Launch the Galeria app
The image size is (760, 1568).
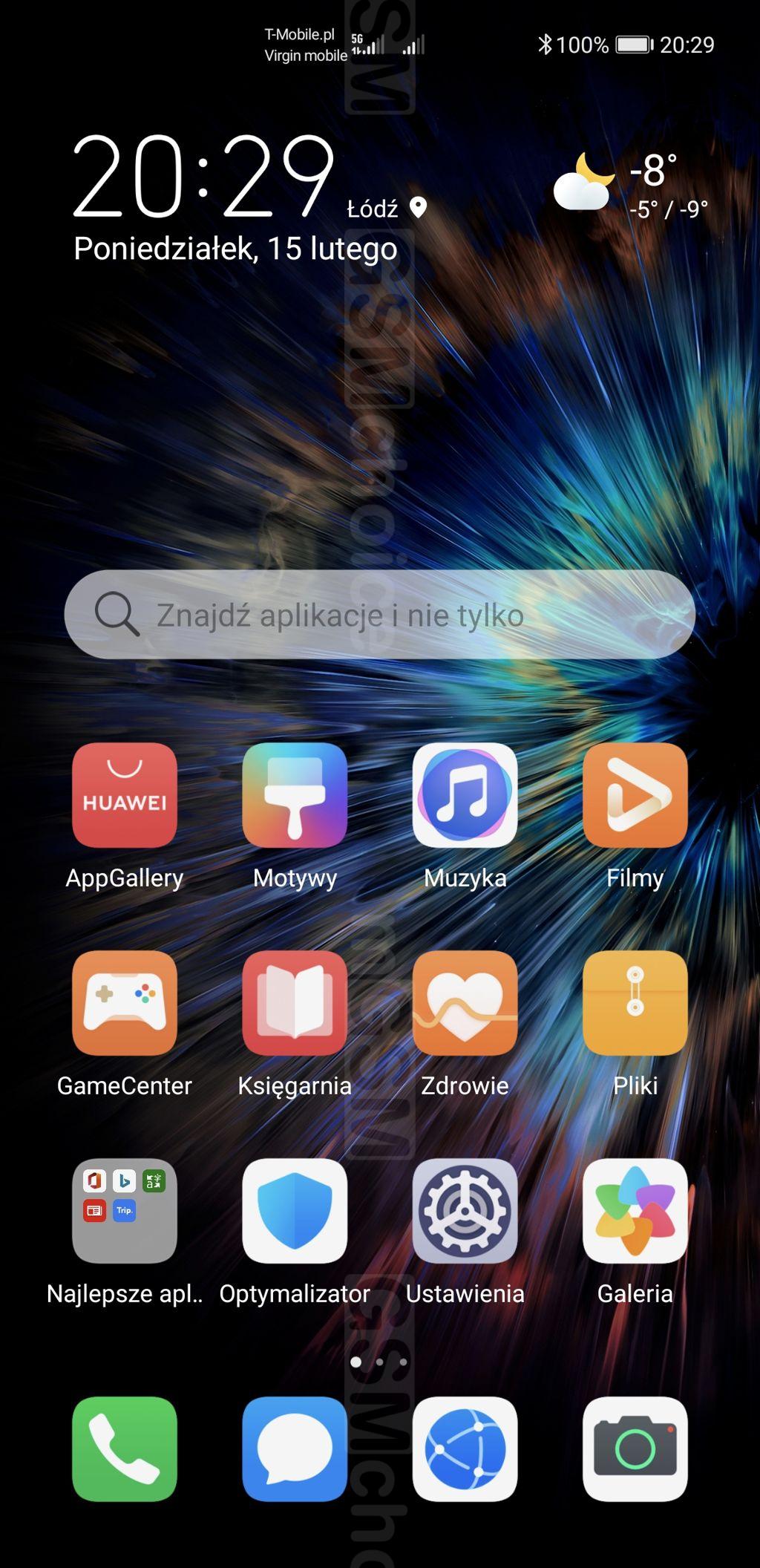pyautogui.click(x=635, y=1211)
